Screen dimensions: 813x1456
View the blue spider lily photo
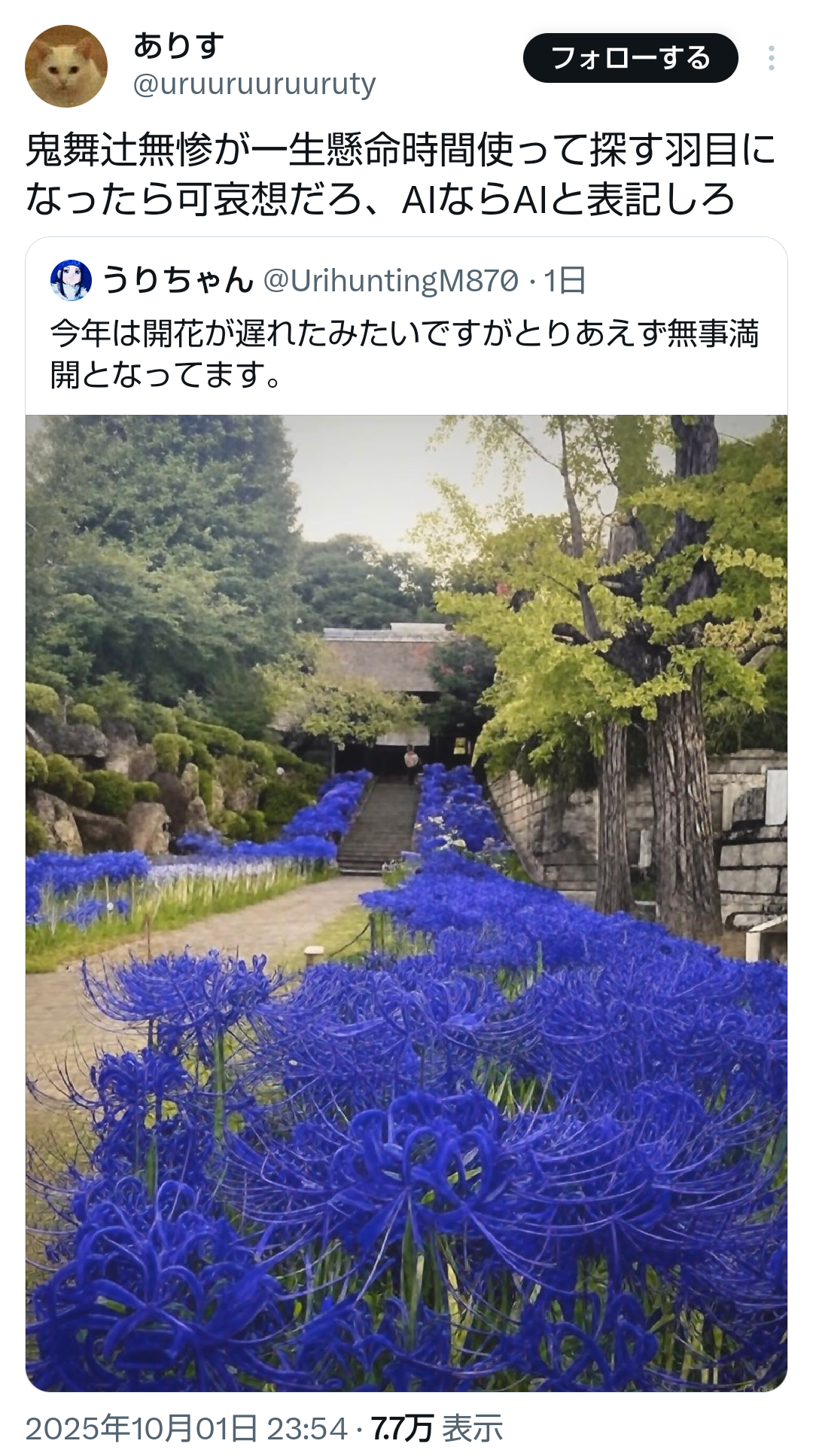coord(406,902)
